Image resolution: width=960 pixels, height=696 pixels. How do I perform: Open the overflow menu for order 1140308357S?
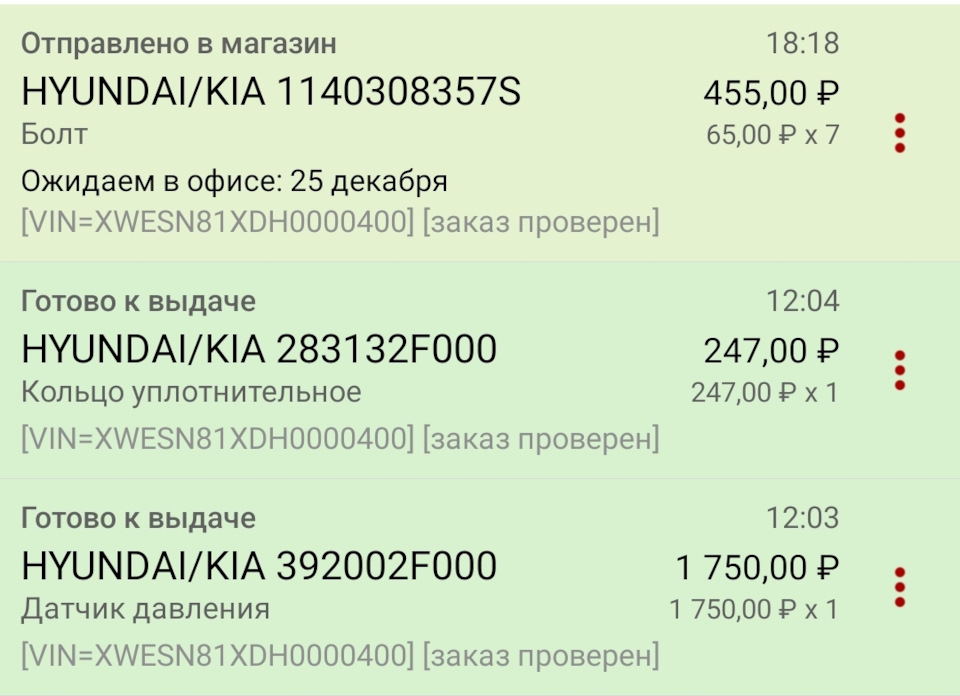coord(899,133)
